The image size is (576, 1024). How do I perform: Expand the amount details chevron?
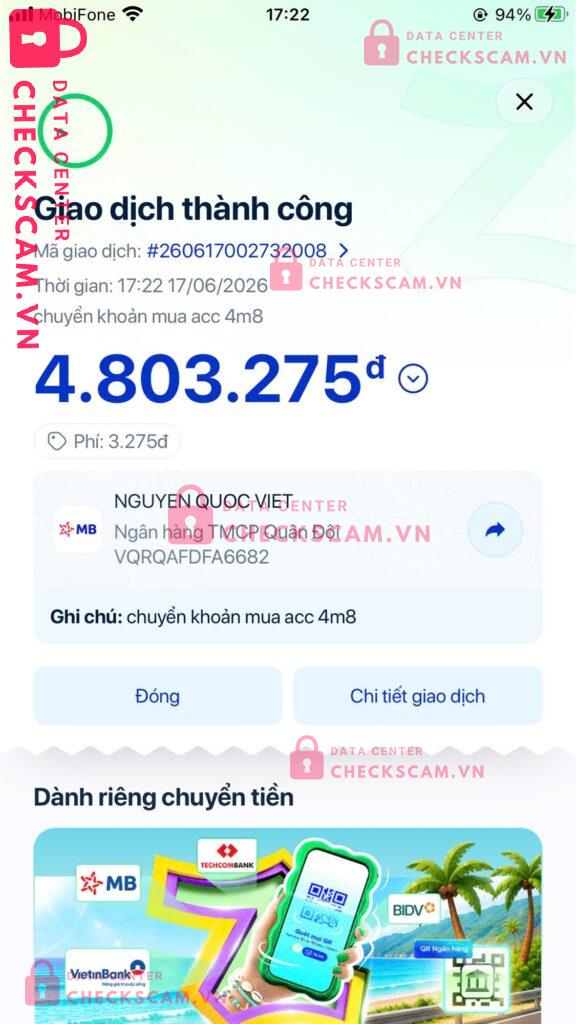413,378
